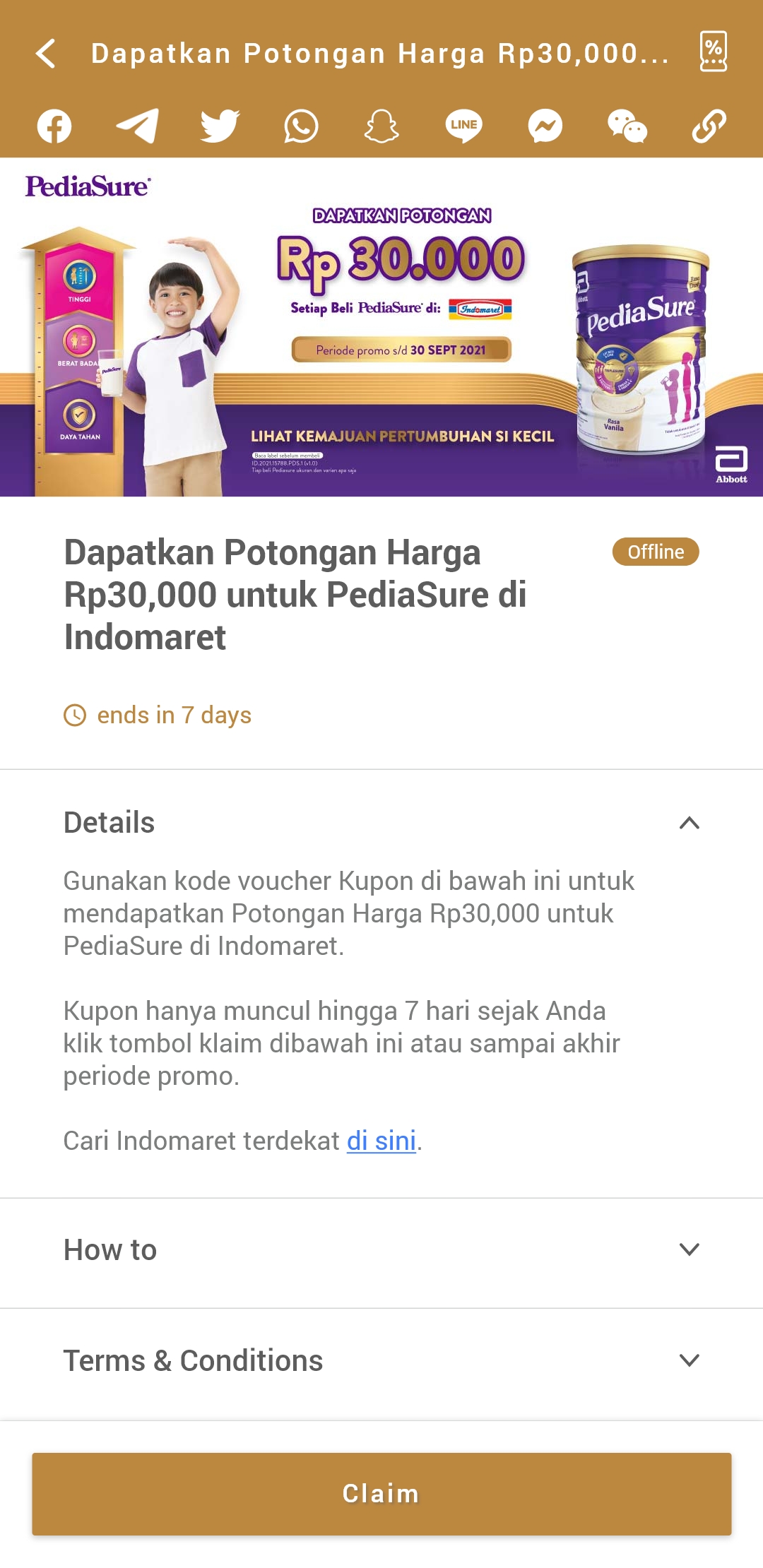The width and height of the screenshot is (763, 1568).
Task: Copy the promo link
Action: [709, 126]
